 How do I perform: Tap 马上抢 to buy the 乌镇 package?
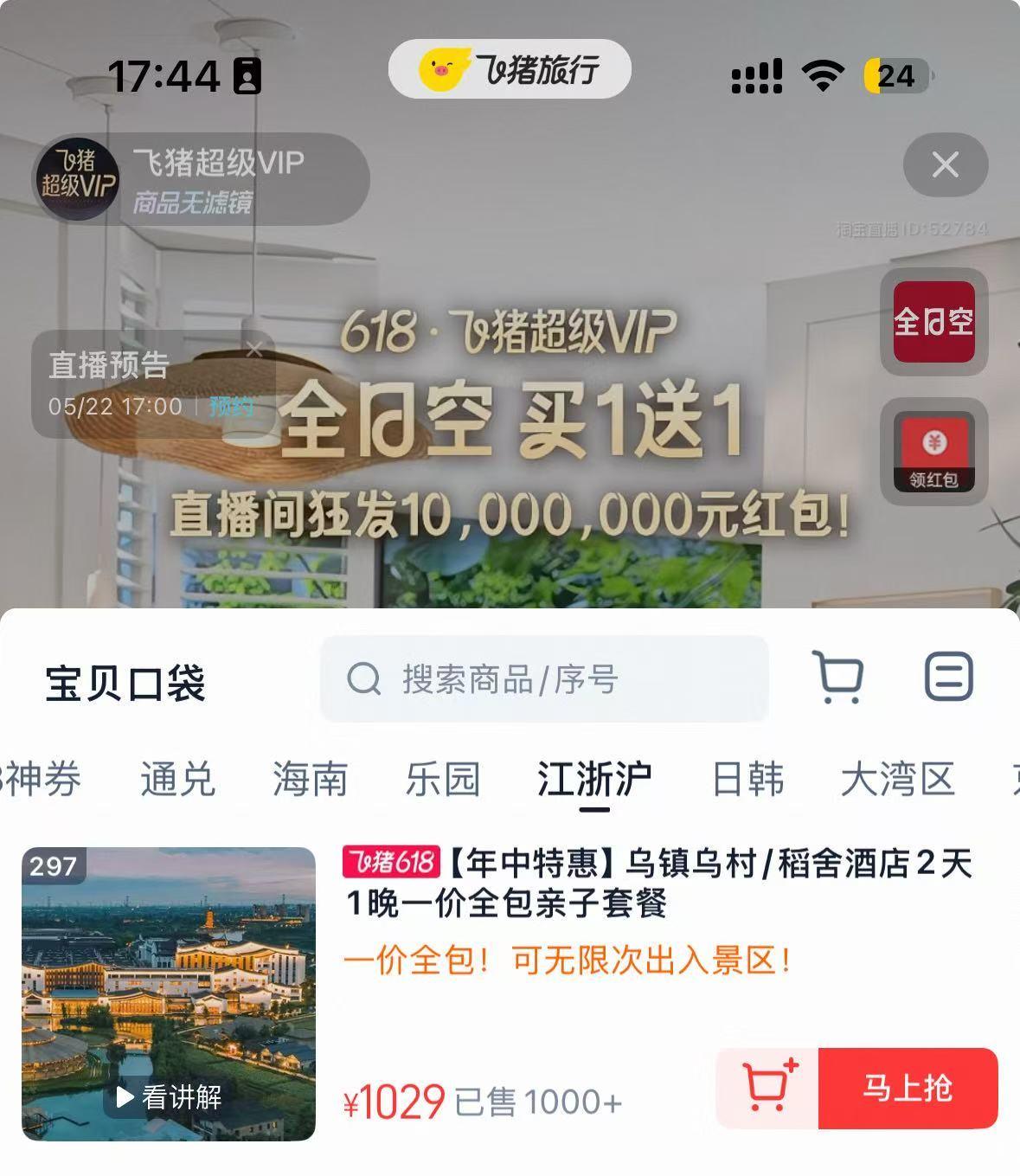pyautogui.click(x=908, y=1088)
